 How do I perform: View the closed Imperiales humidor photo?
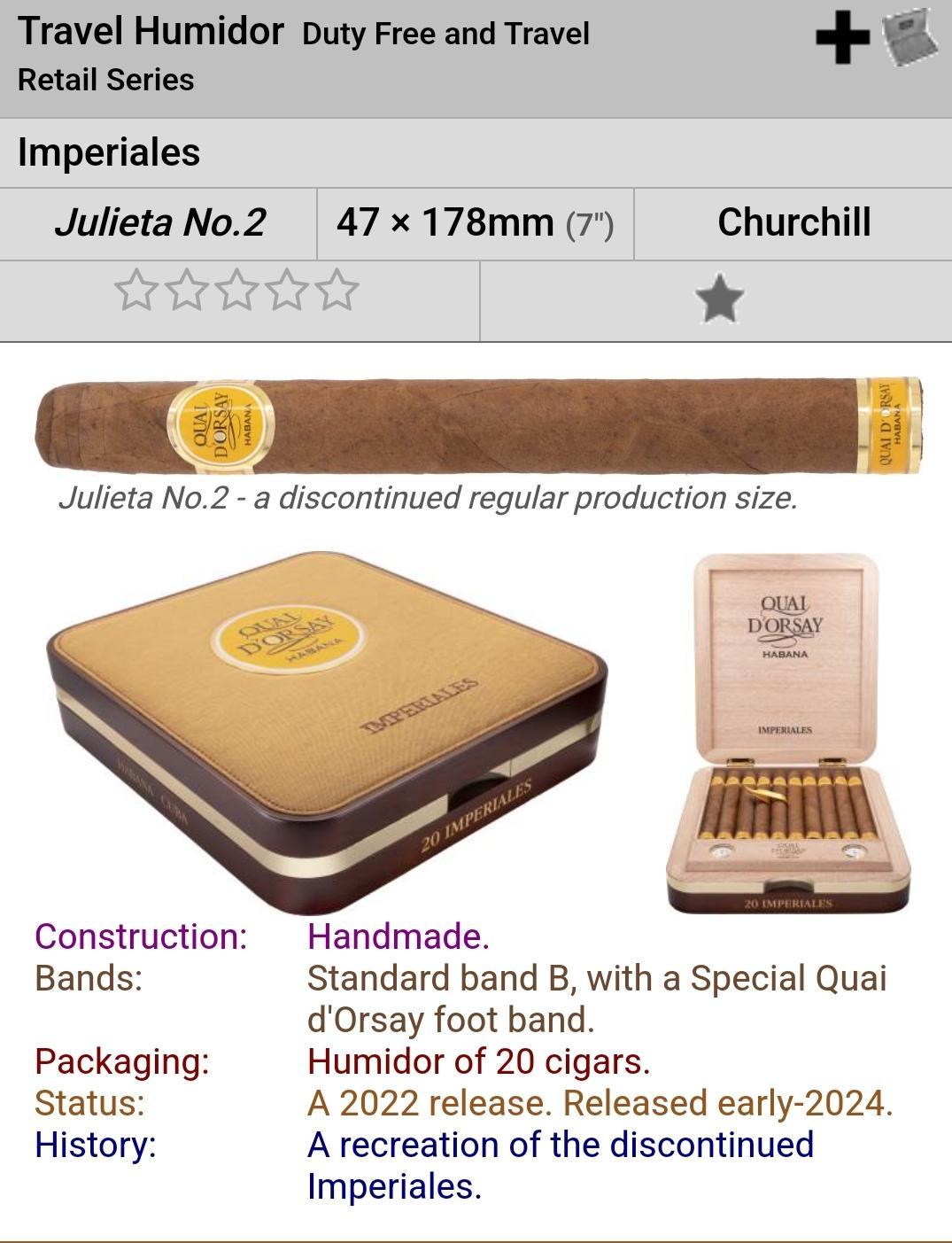click(x=328, y=732)
